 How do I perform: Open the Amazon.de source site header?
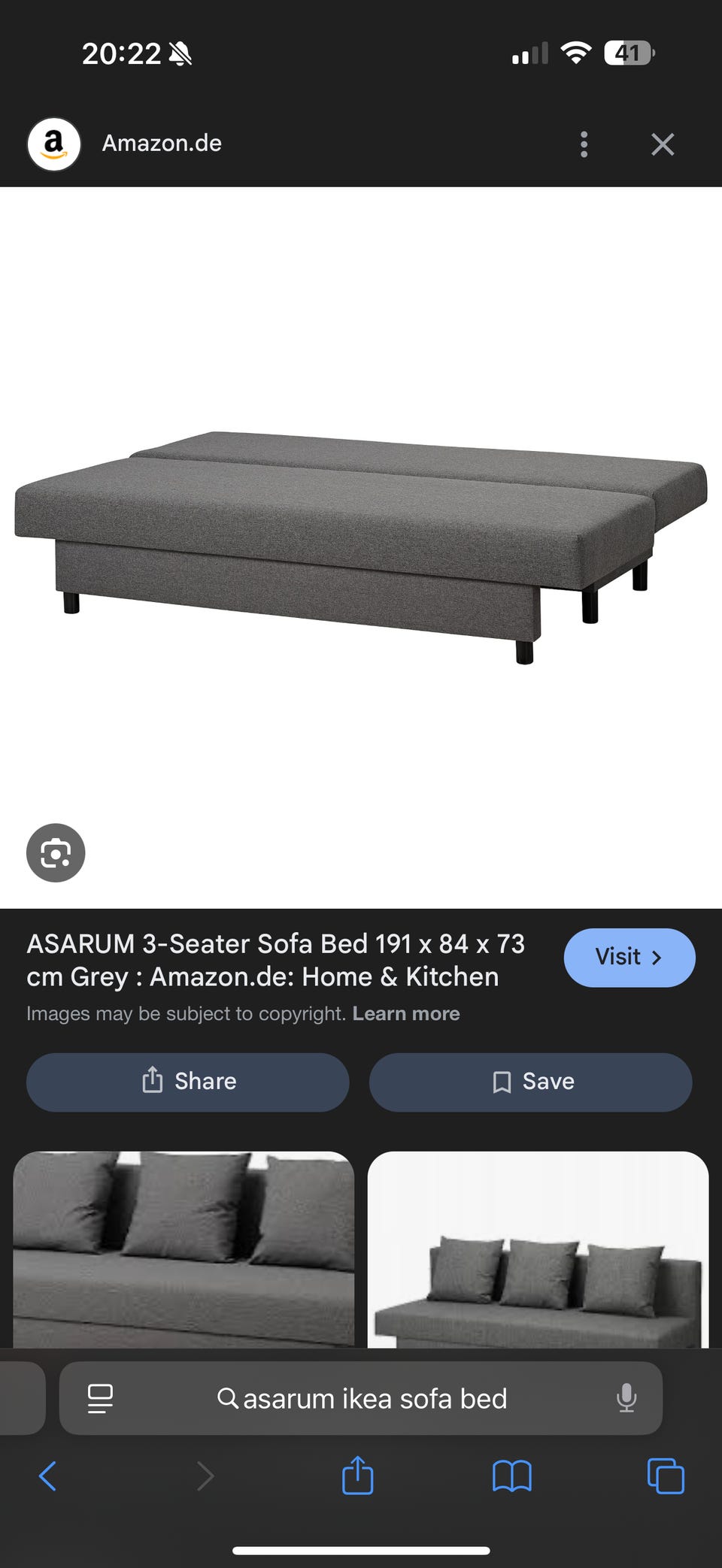coord(162,144)
